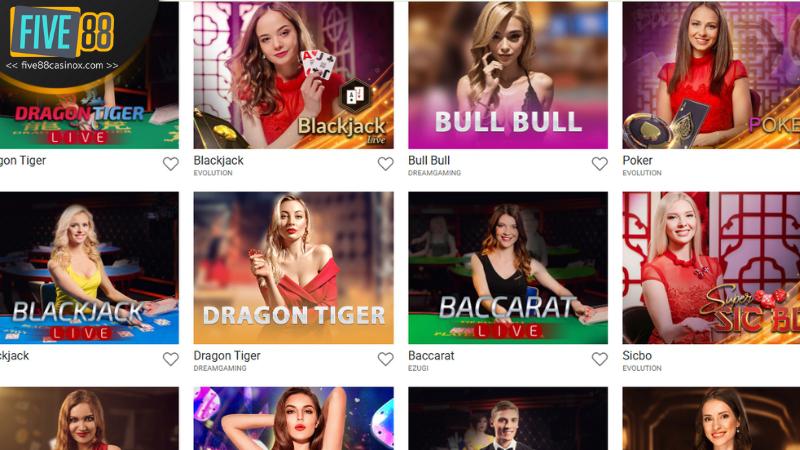
Task: Open the Ezugi Baccarat Live tile
Action: coord(507,268)
